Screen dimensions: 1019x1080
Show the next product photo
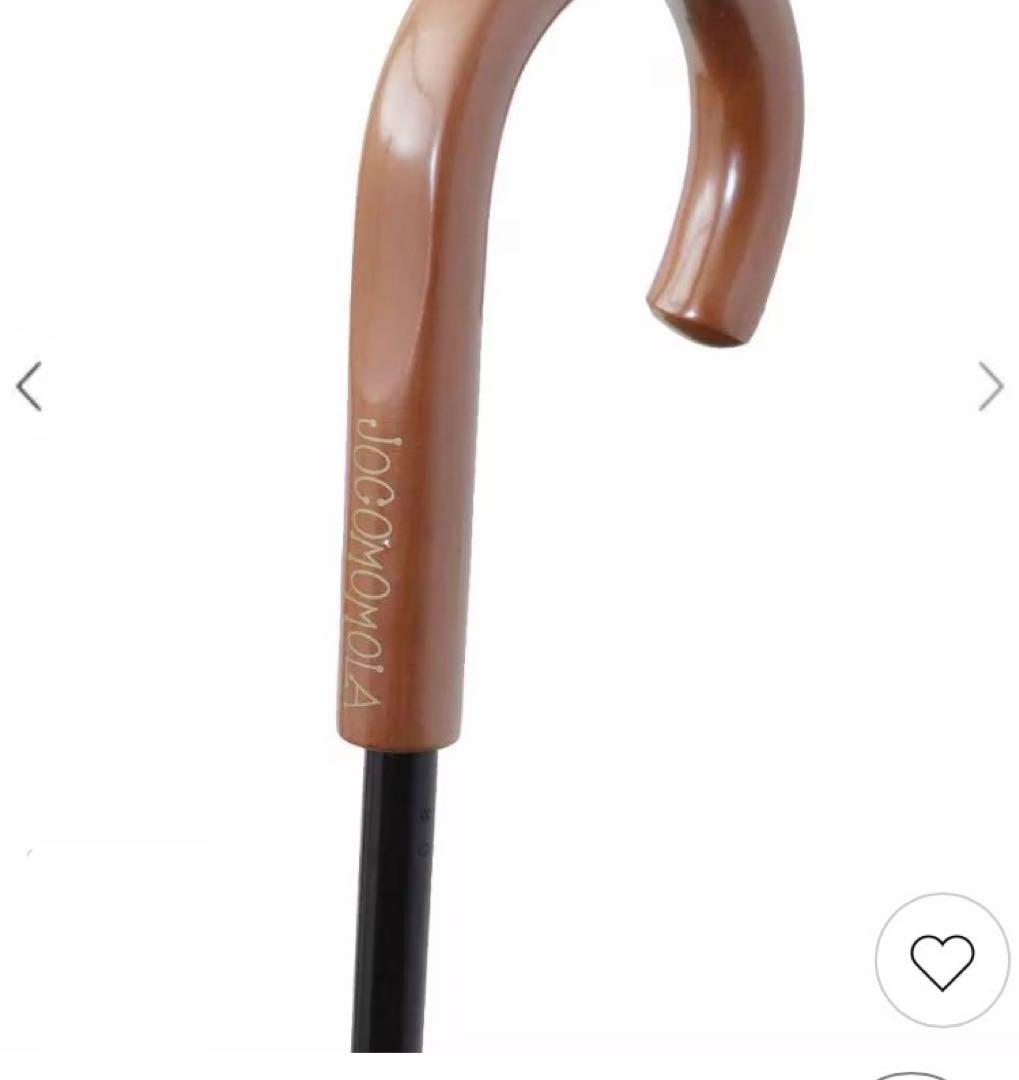[989, 386]
